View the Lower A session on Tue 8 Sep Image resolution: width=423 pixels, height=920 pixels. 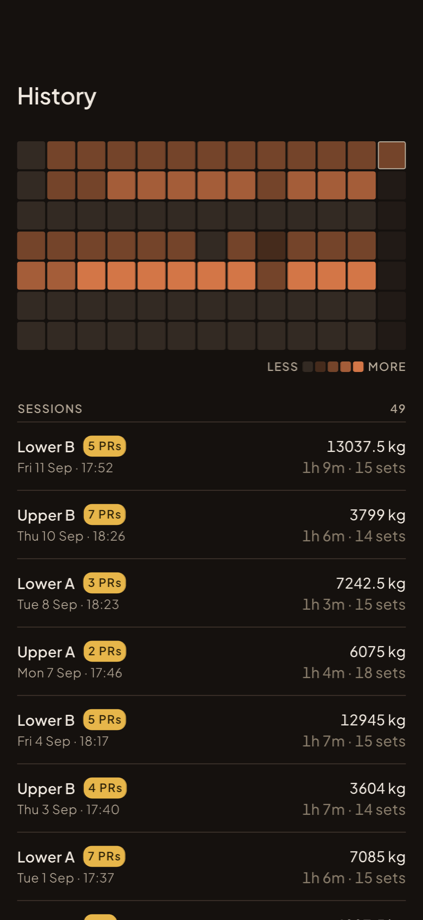211,593
